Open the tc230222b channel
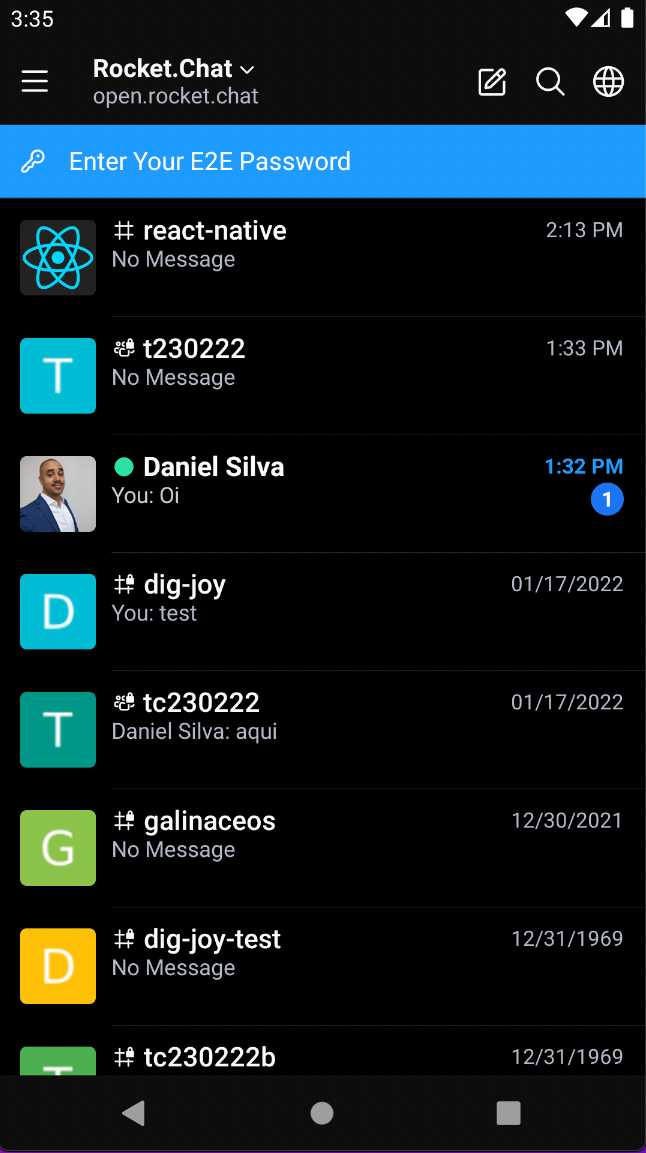Screen dimensions: 646x1153 (322, 1058)
